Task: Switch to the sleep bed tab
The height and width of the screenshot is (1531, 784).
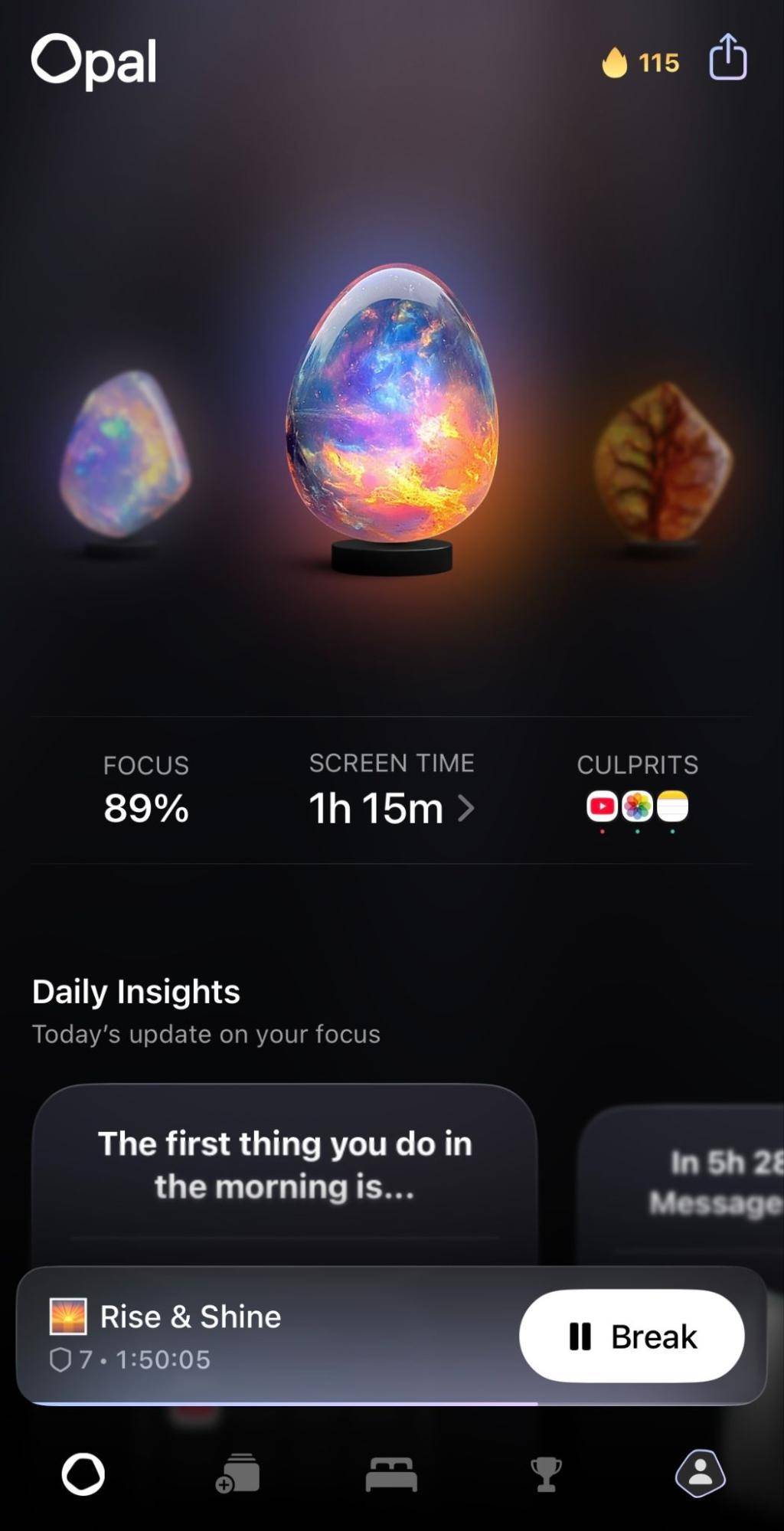Action: [391, 1473]
